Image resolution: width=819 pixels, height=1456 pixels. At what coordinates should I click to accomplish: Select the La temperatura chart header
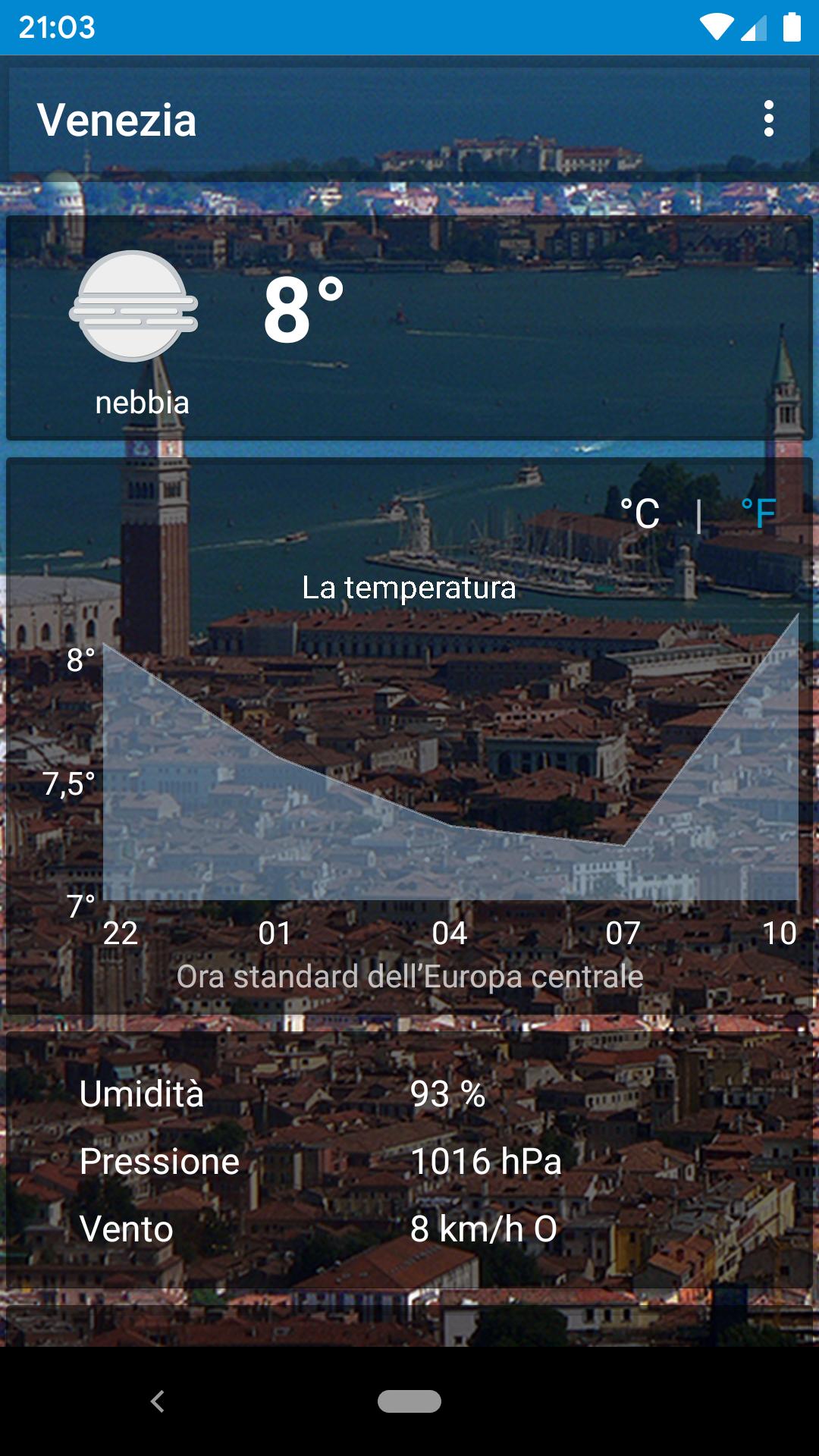tap(409, 588)
